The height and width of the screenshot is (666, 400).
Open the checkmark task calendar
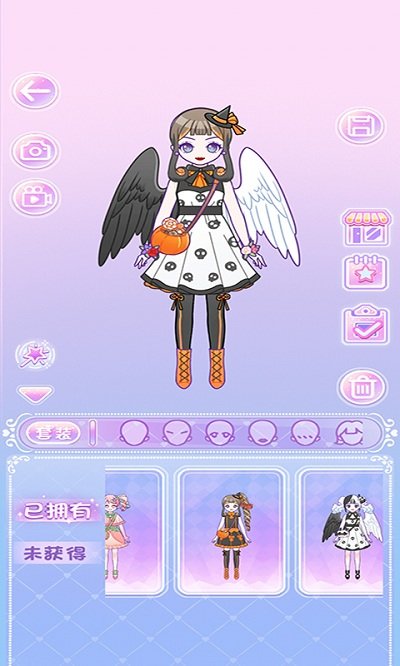click(366, 324)
